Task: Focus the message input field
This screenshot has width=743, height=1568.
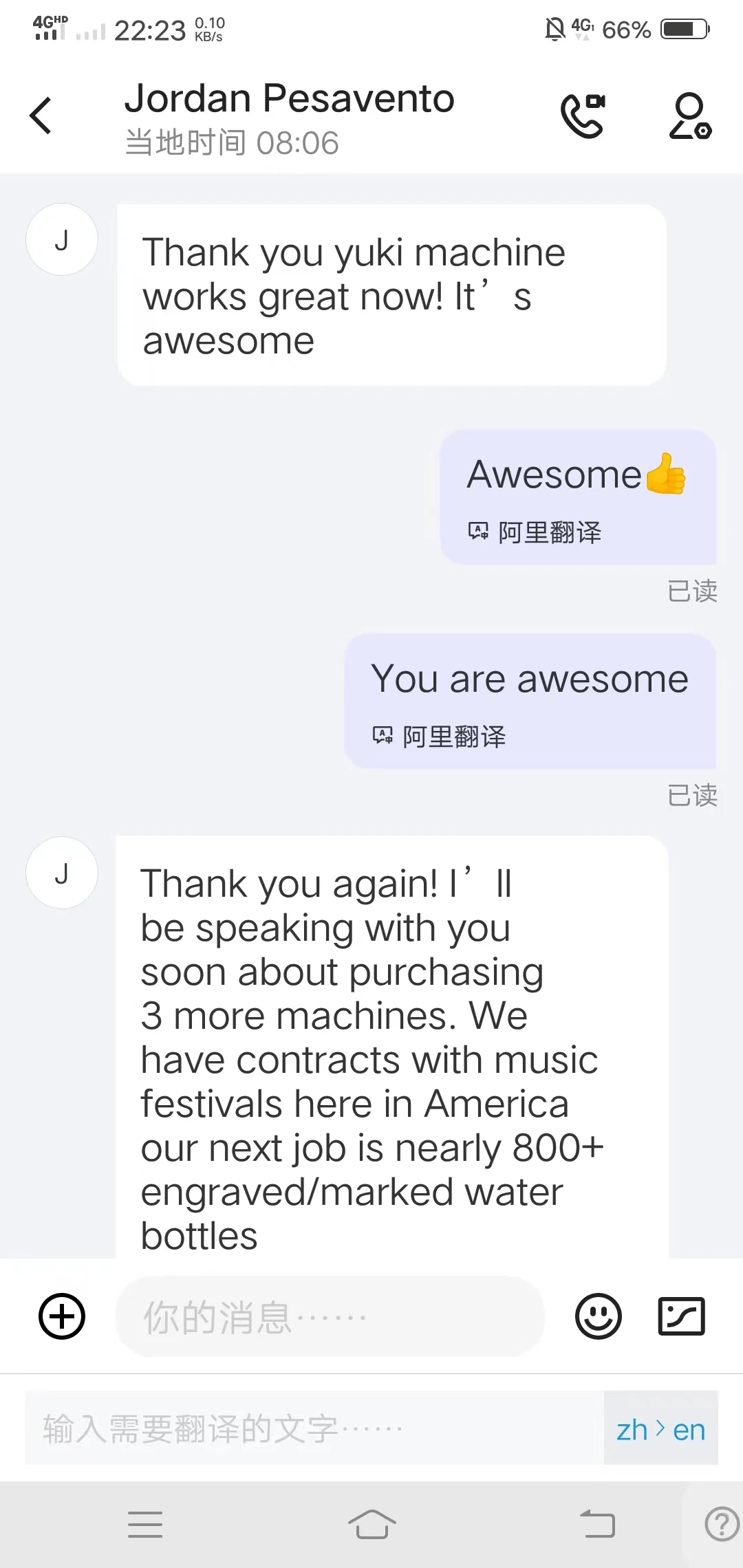Action: click(330, 1316)
